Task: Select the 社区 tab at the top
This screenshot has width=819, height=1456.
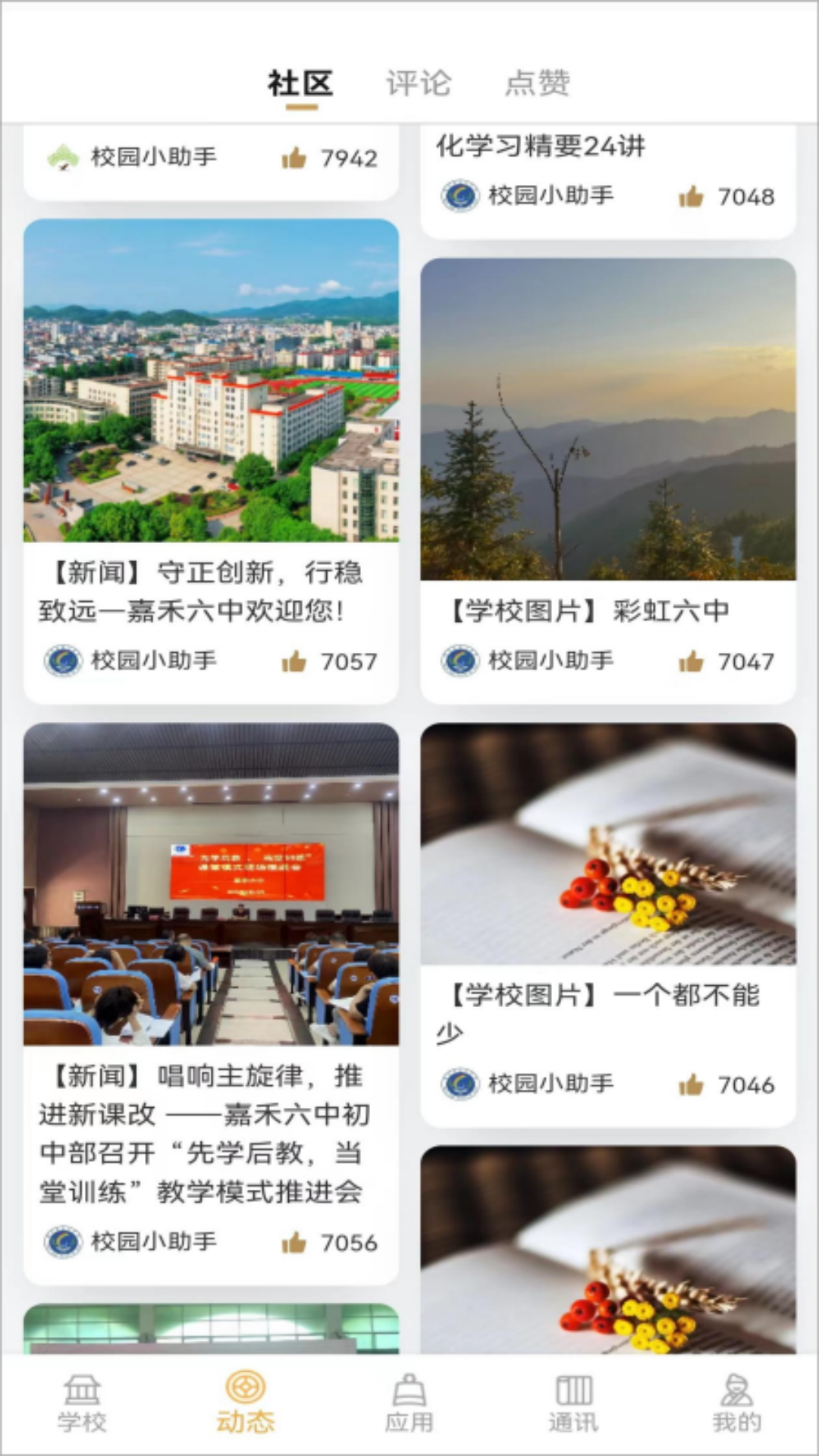Action: coord(300,83)
